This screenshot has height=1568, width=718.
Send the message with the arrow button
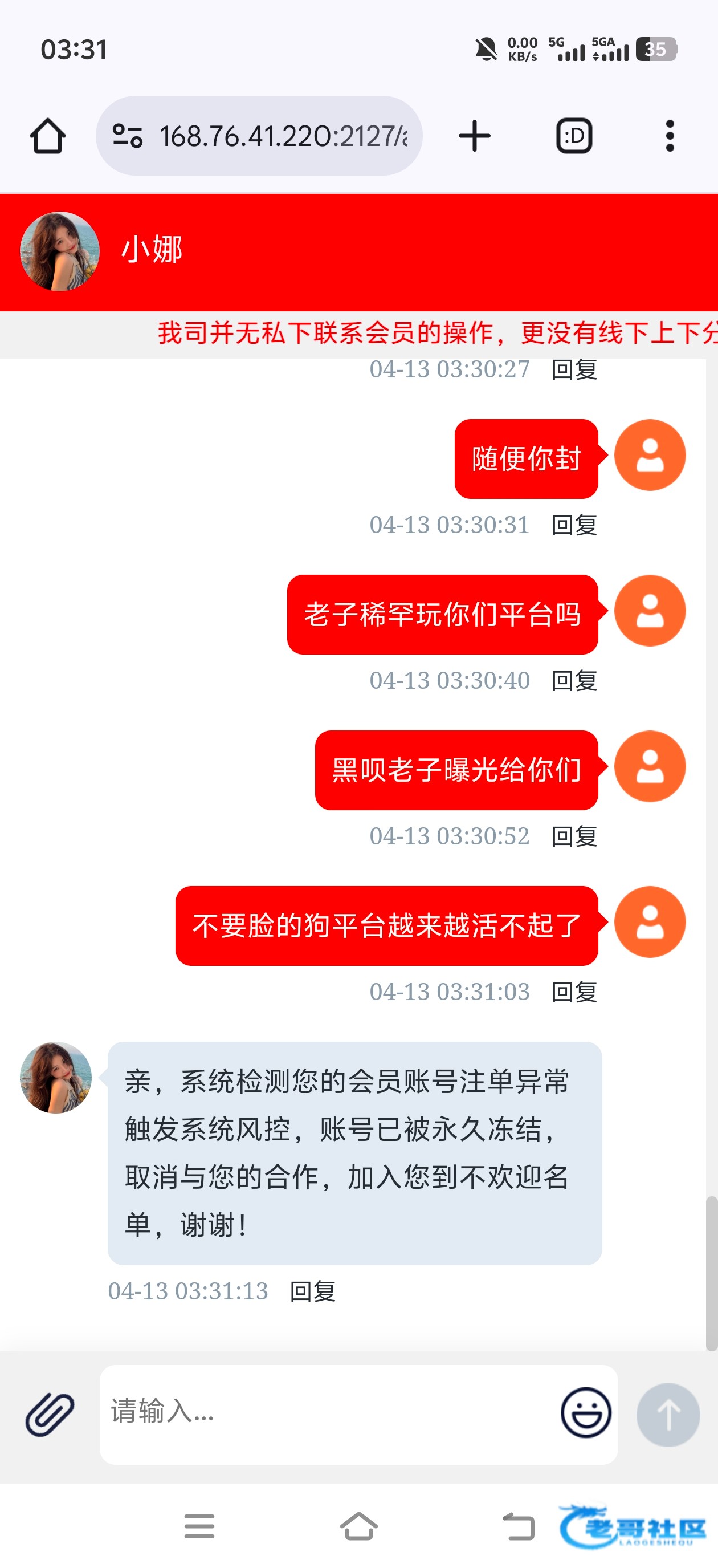pyautogui.click(x=668, y=1415)
